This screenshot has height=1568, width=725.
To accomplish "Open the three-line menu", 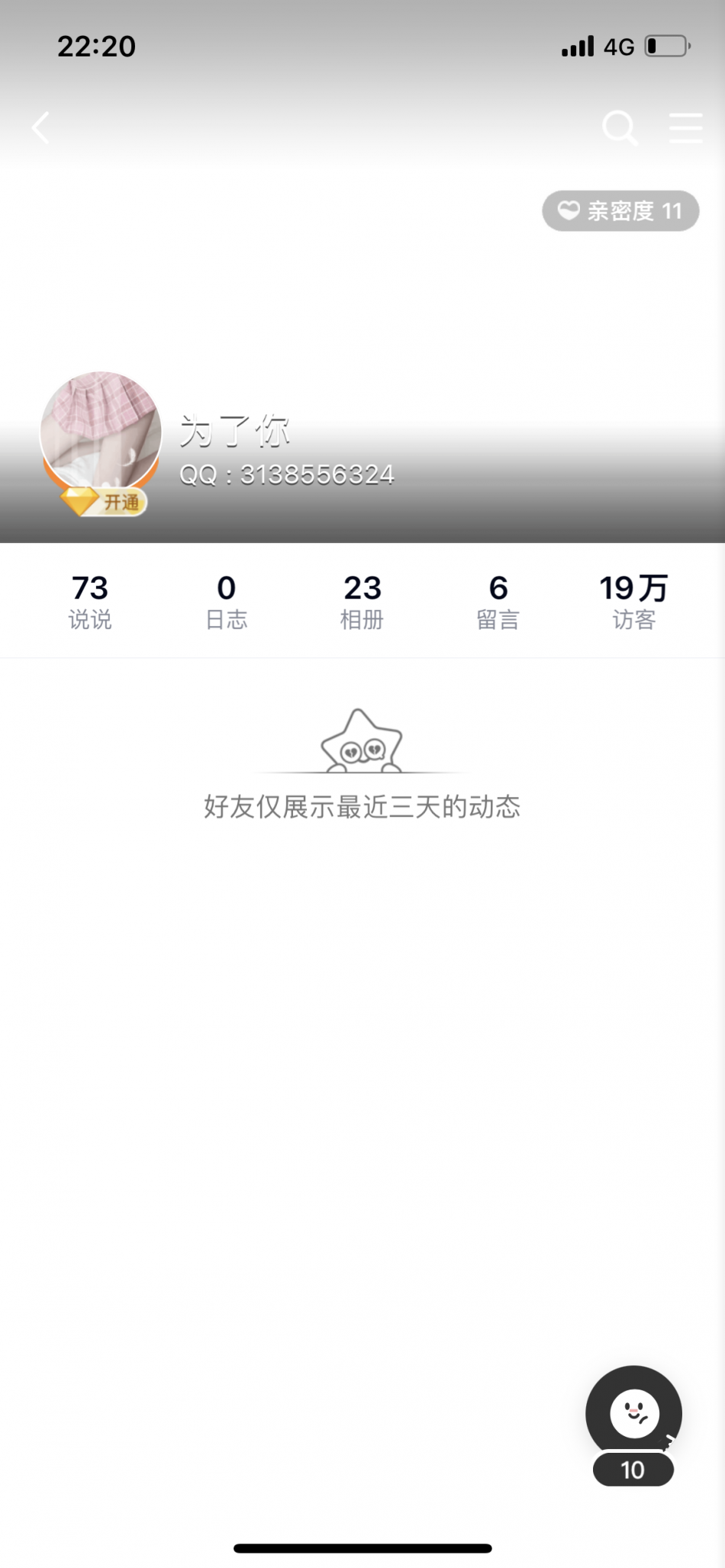I will pos(685,127).
